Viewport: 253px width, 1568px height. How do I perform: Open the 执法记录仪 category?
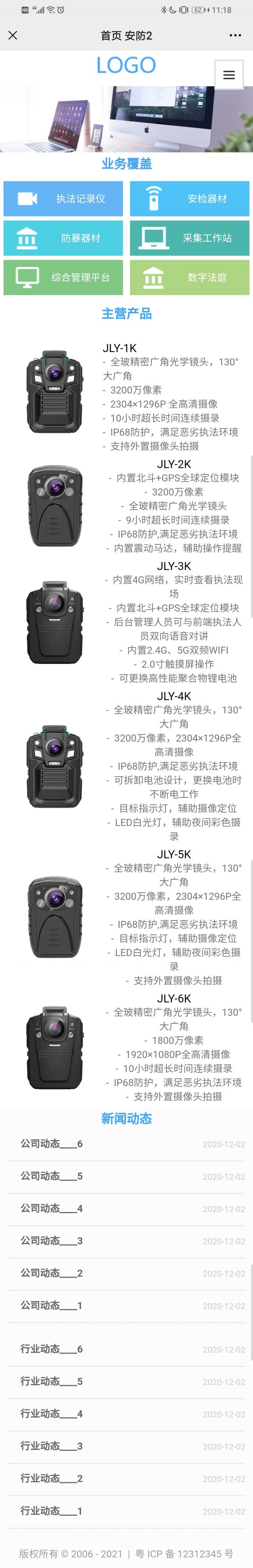(x=63, y=199)
